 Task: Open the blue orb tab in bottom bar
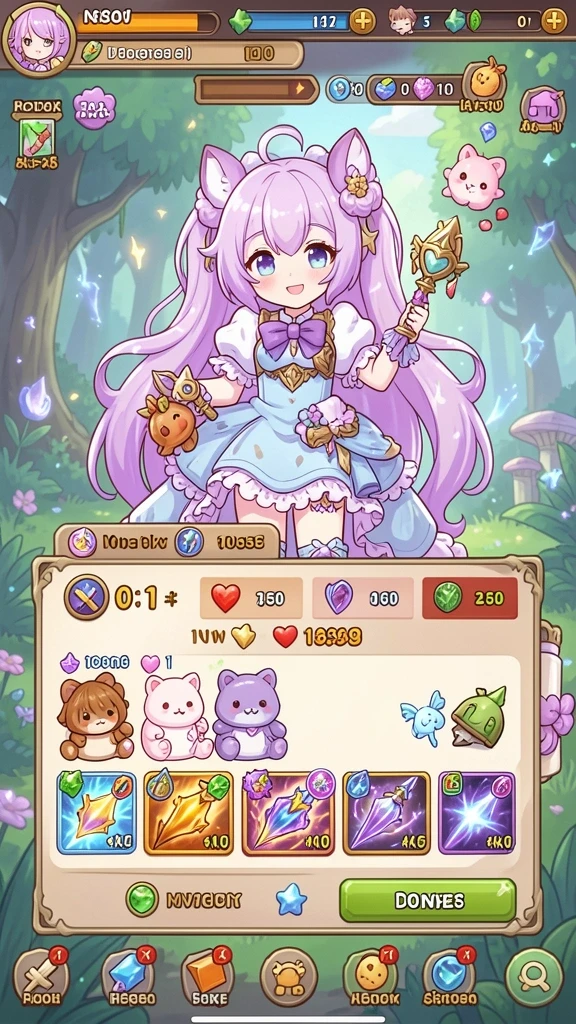(450, 978)
